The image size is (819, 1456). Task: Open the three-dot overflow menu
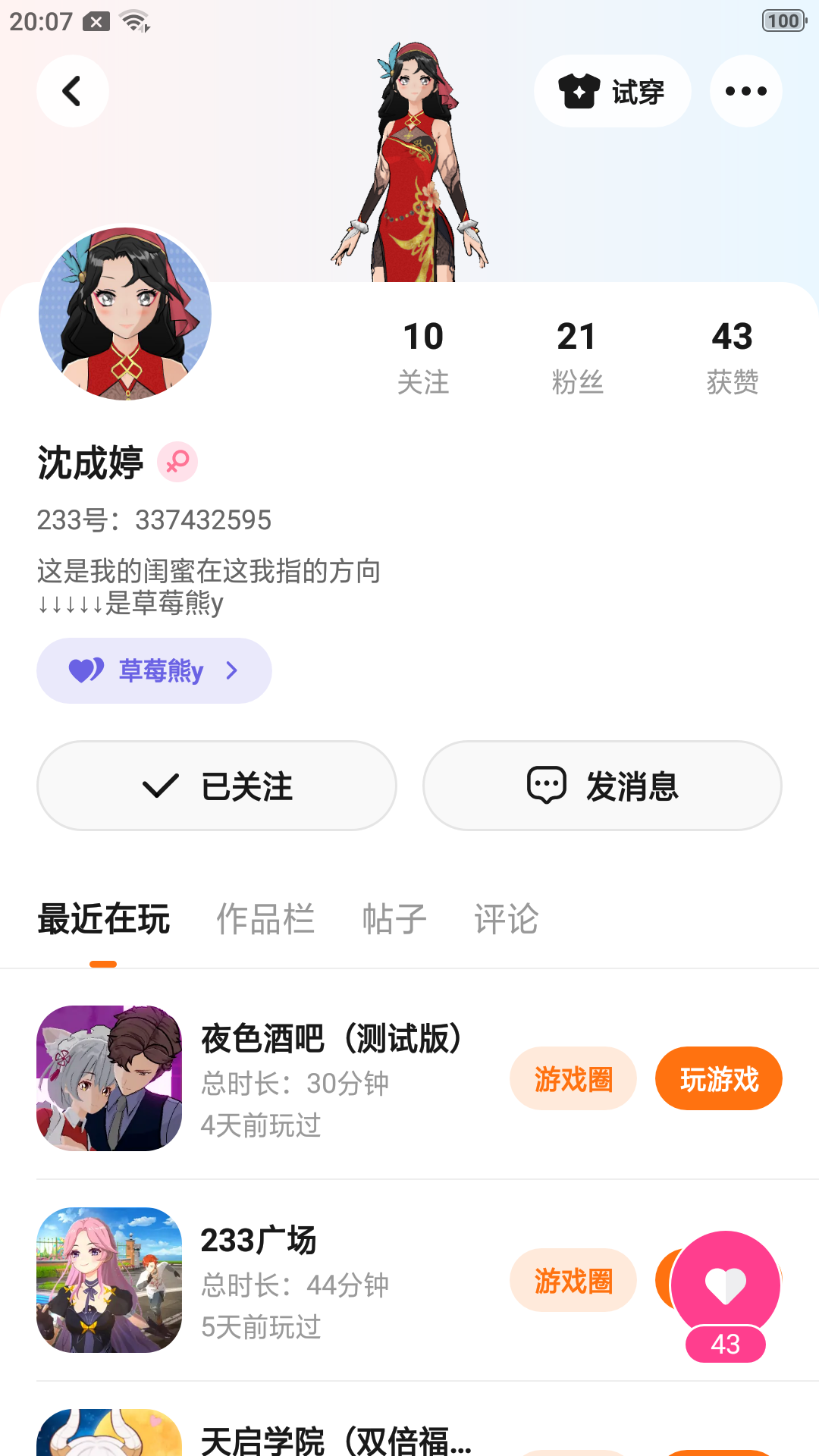[x=745, y=91]
